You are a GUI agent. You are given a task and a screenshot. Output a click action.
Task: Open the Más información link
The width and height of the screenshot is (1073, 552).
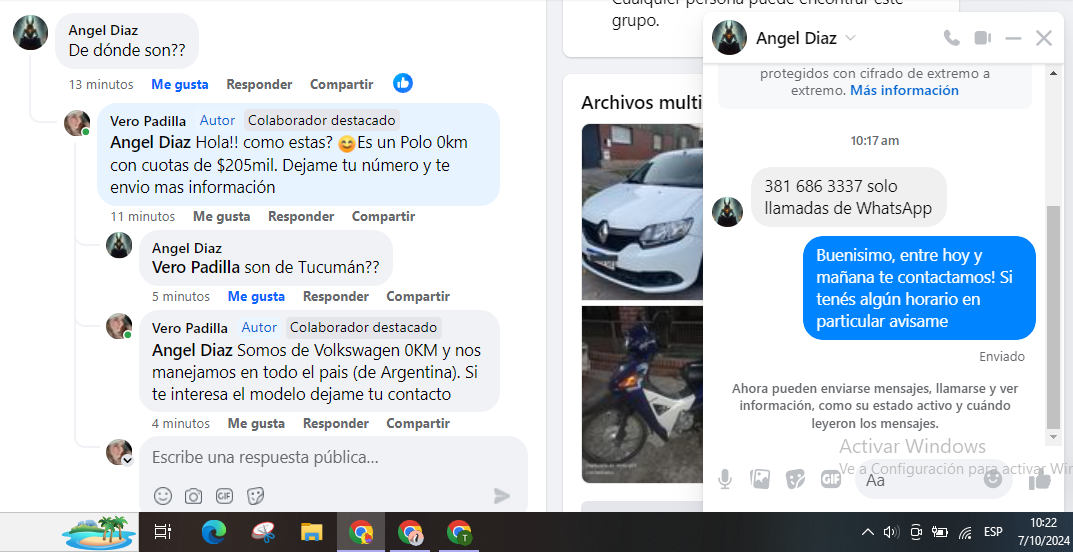pos(904,90)
